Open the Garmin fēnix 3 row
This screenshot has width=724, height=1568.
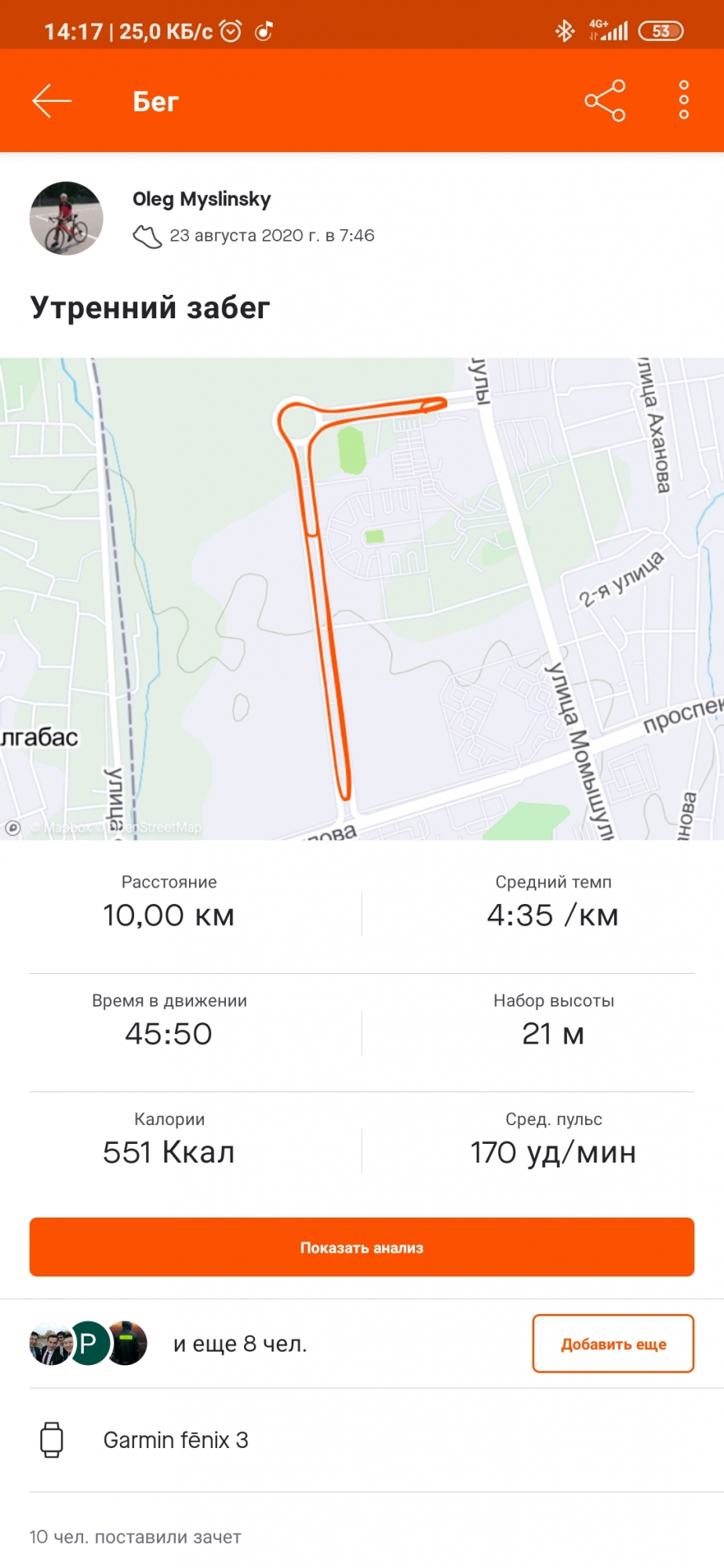point(176,1440)
